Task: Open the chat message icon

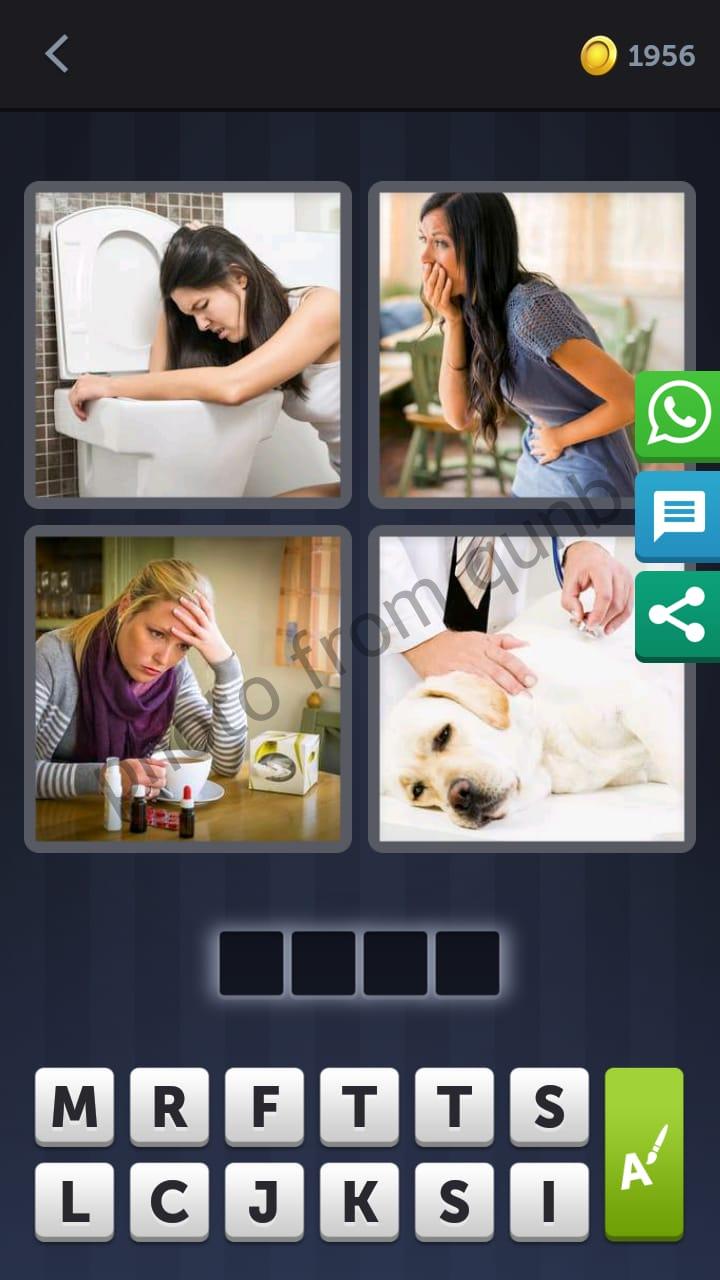Action: pyautogui.click(x=678, y=517)
